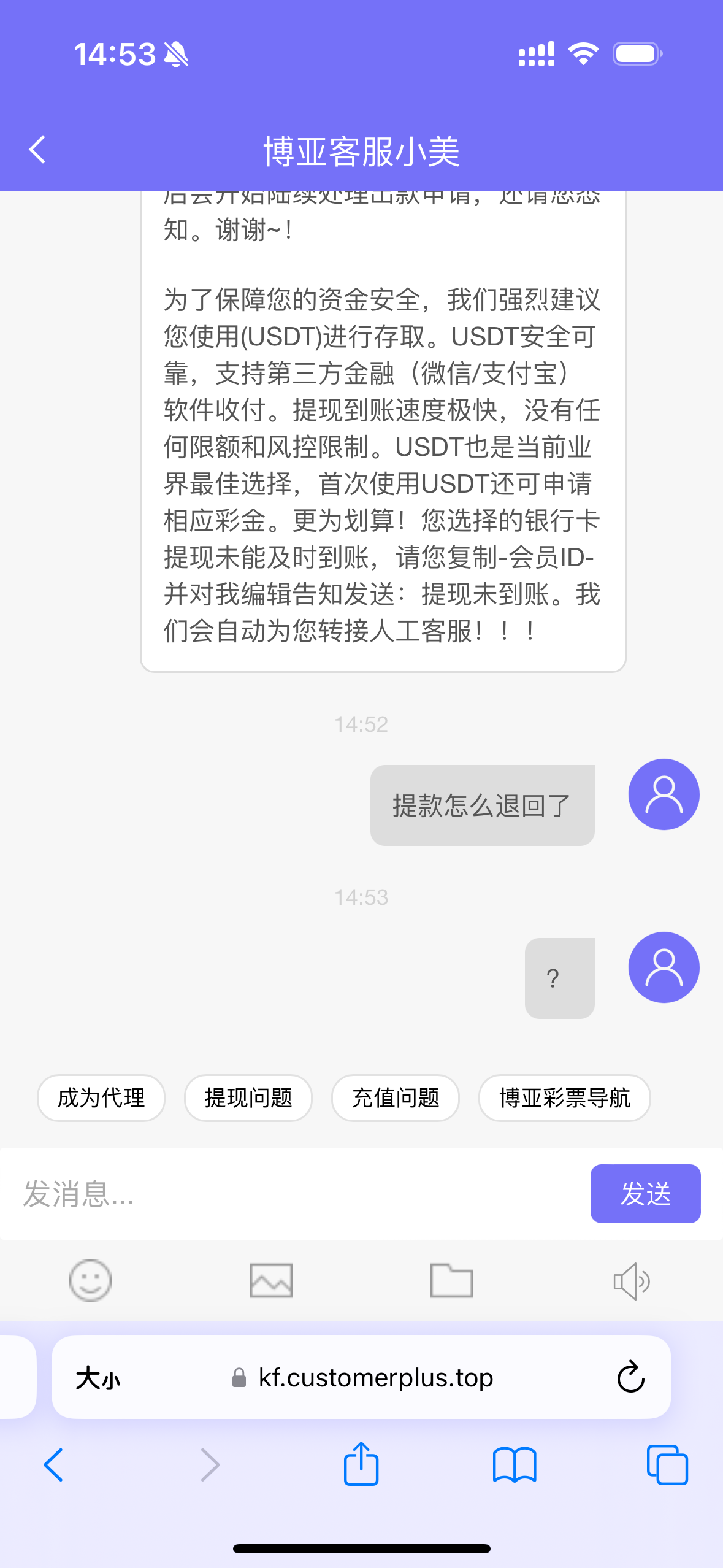Screen dimensions: 723x1568
Task: Hit the 发送 send button
Action: [x=645, y=1194]
